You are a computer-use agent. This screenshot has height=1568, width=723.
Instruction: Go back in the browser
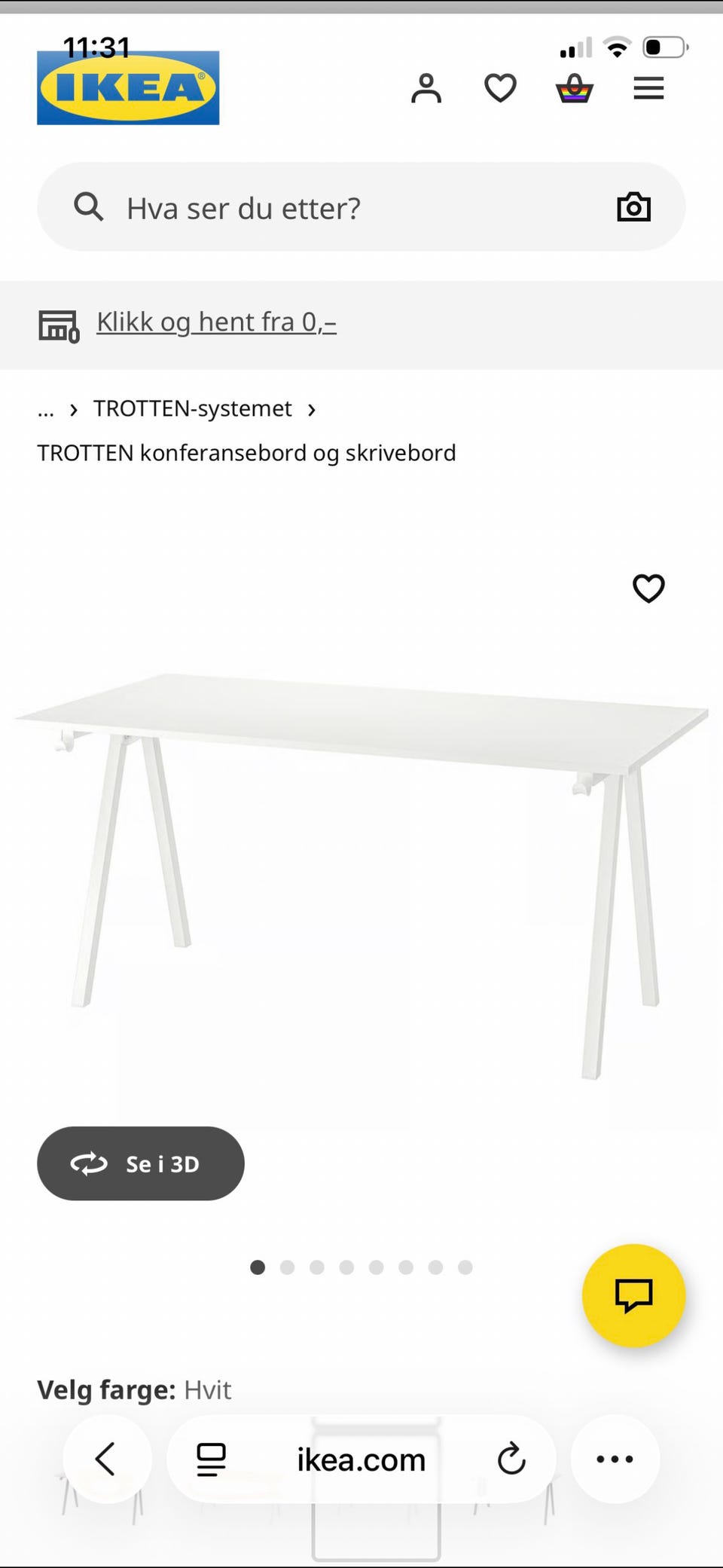(107, 1459)
